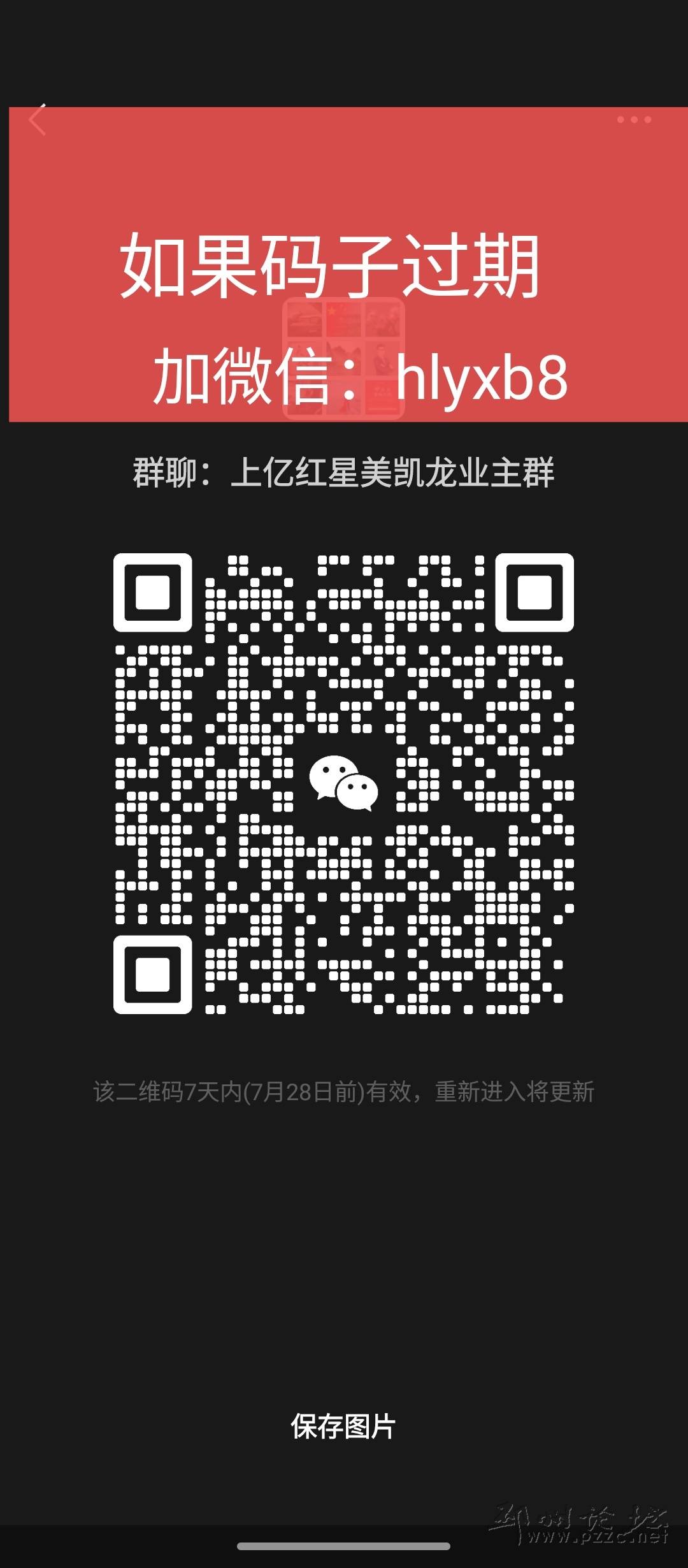Go back from the group QR code page
The image size is (688, 1568).
click(x=38, y=119)
